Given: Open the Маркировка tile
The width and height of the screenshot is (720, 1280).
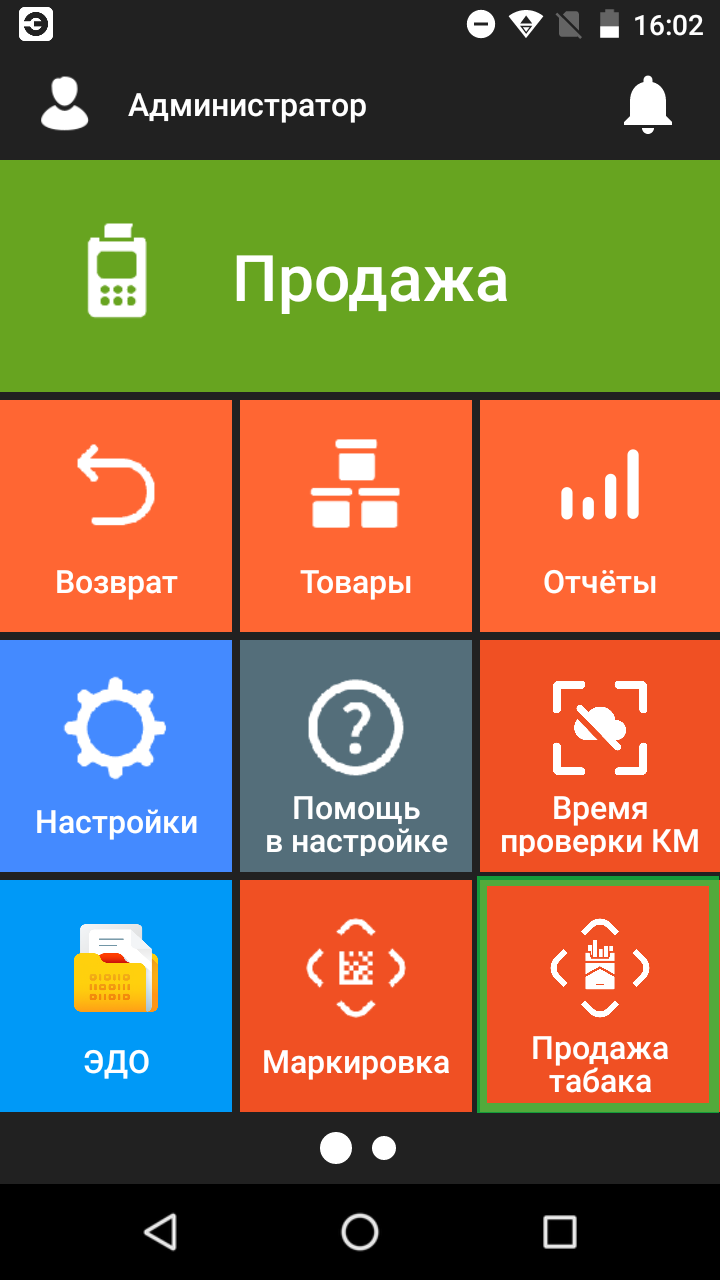Looking at the screenshot, I should [356, 996].
